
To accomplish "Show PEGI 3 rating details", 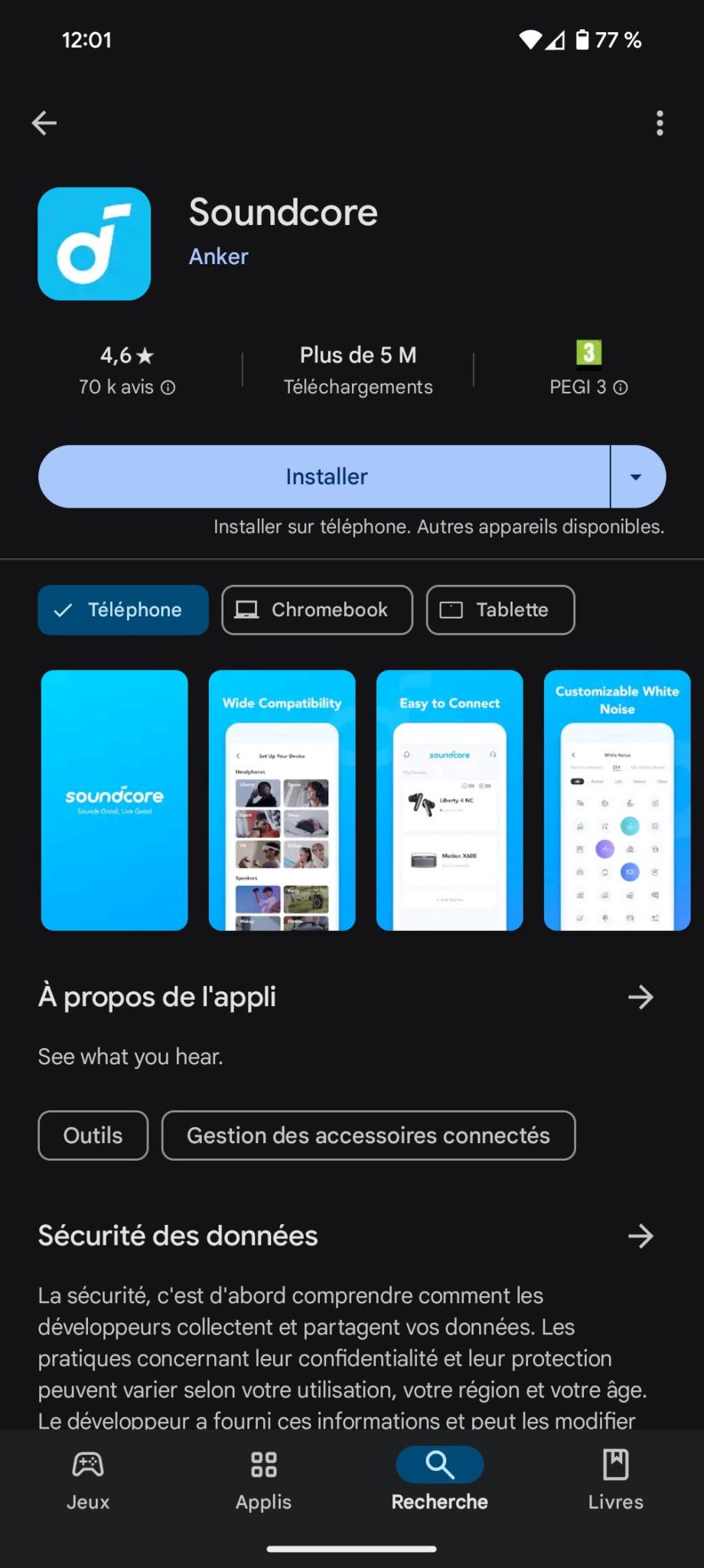I will pyautogui.click(x=621, y=387).
